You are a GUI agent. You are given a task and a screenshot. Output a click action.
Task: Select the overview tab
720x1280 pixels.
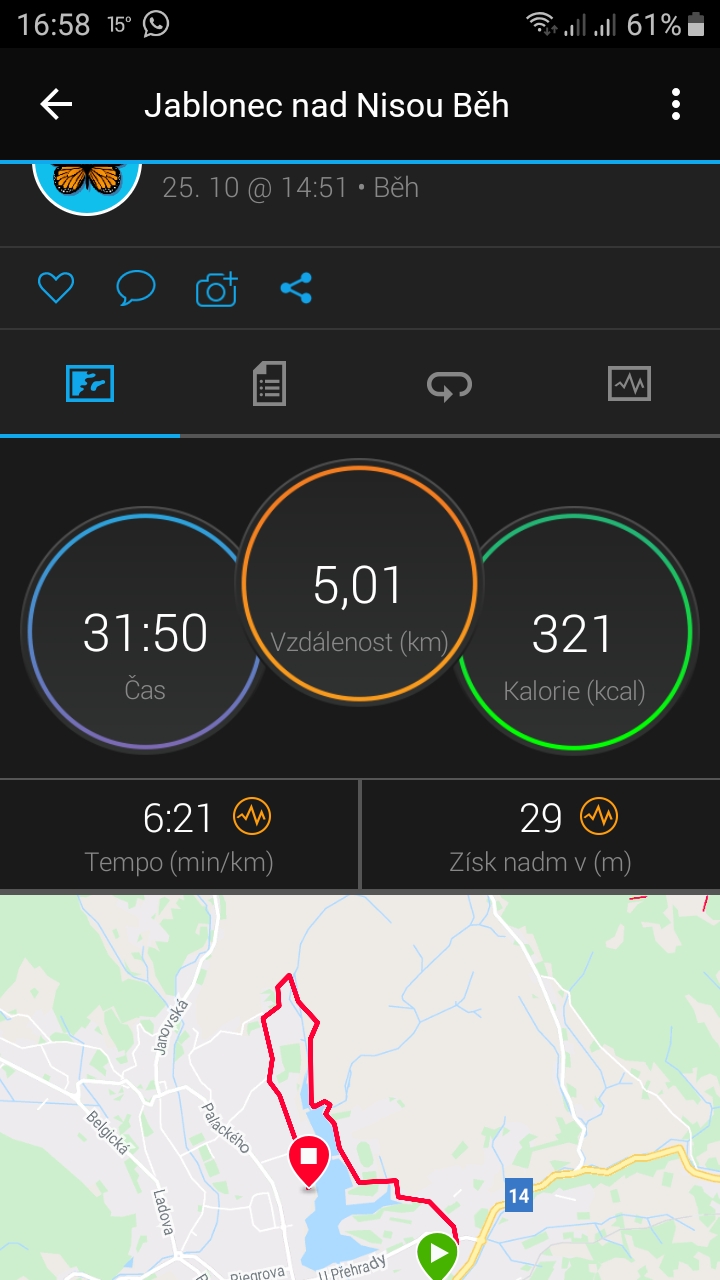[x=90, y=384]
